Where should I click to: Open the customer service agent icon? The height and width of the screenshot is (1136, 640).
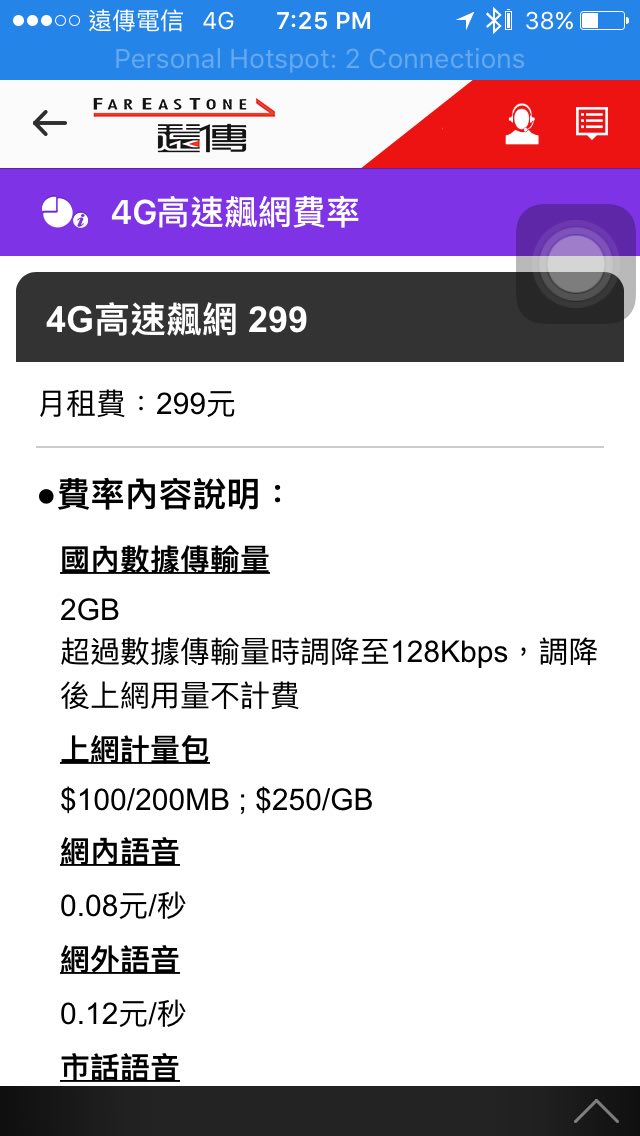pyautogui.click(x=521, y=124)
